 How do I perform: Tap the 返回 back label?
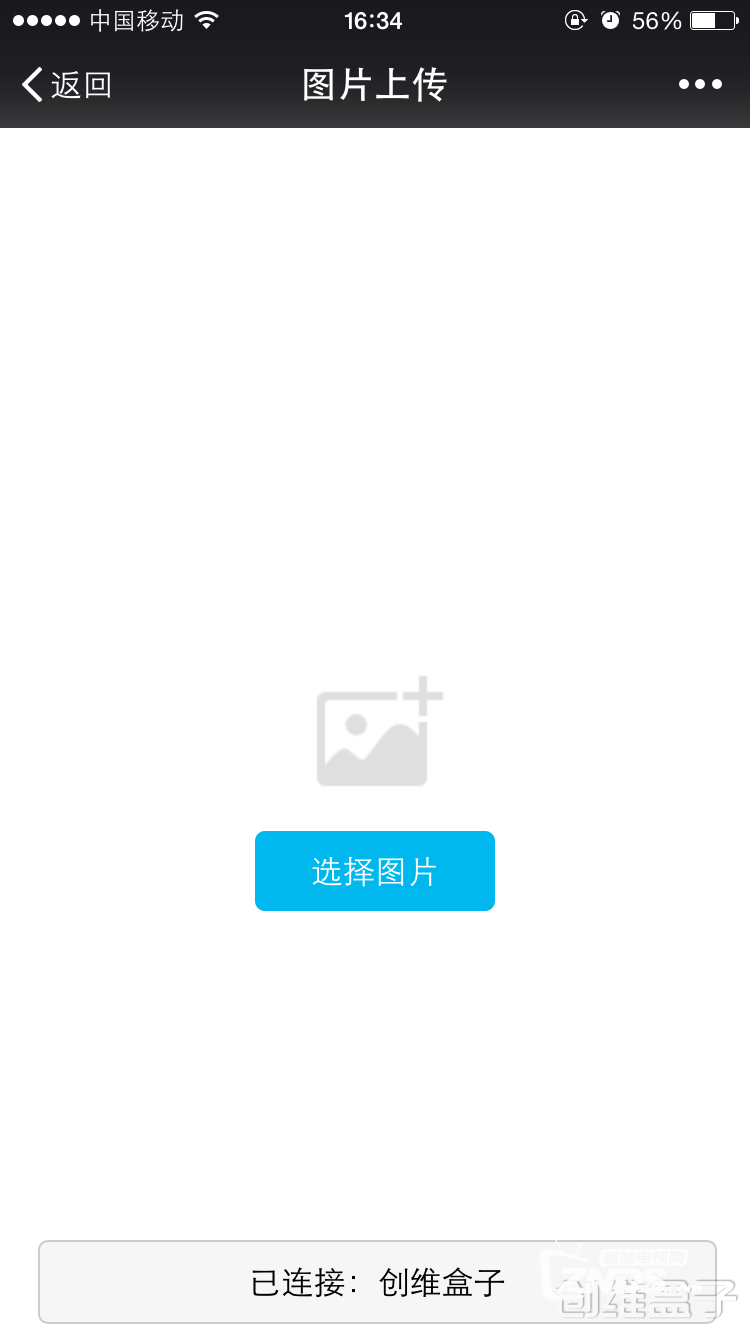pos(80,85)
